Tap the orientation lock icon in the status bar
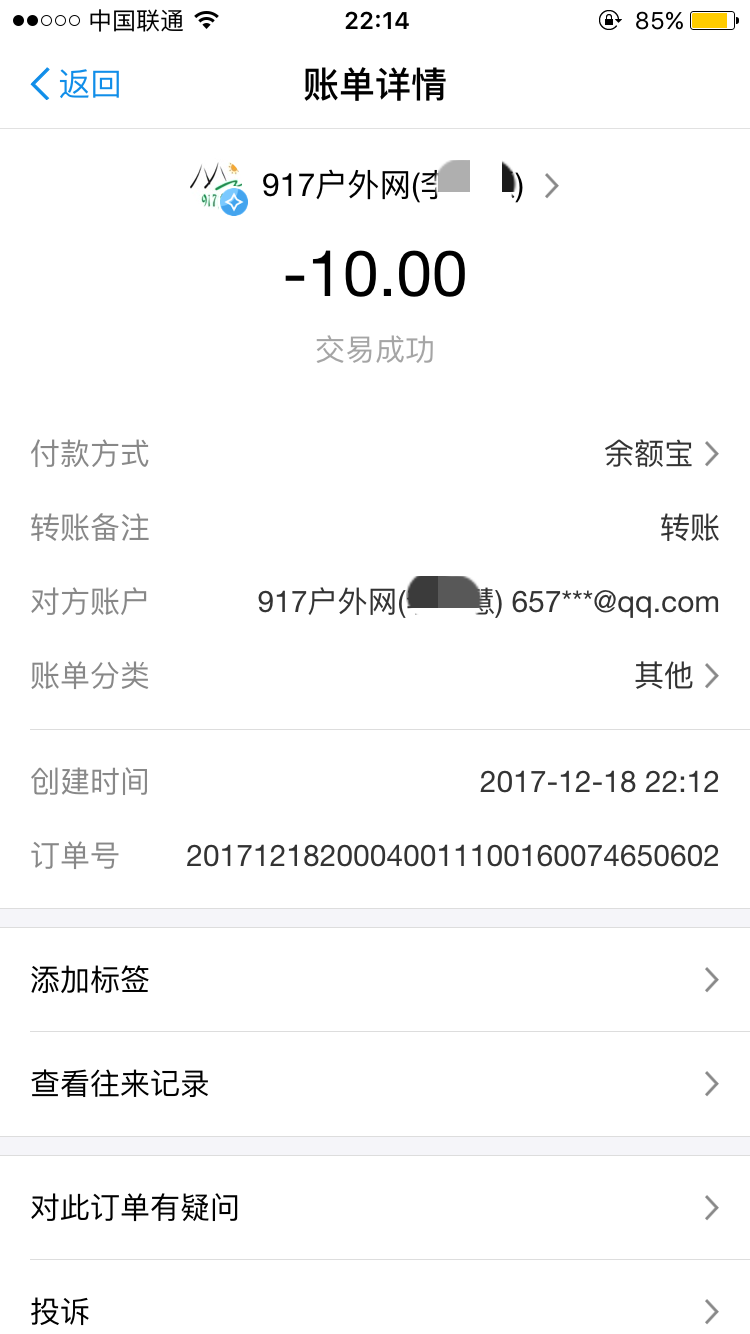The height and width of the screenshot is (1334, 750). click(x=610, y=18)
